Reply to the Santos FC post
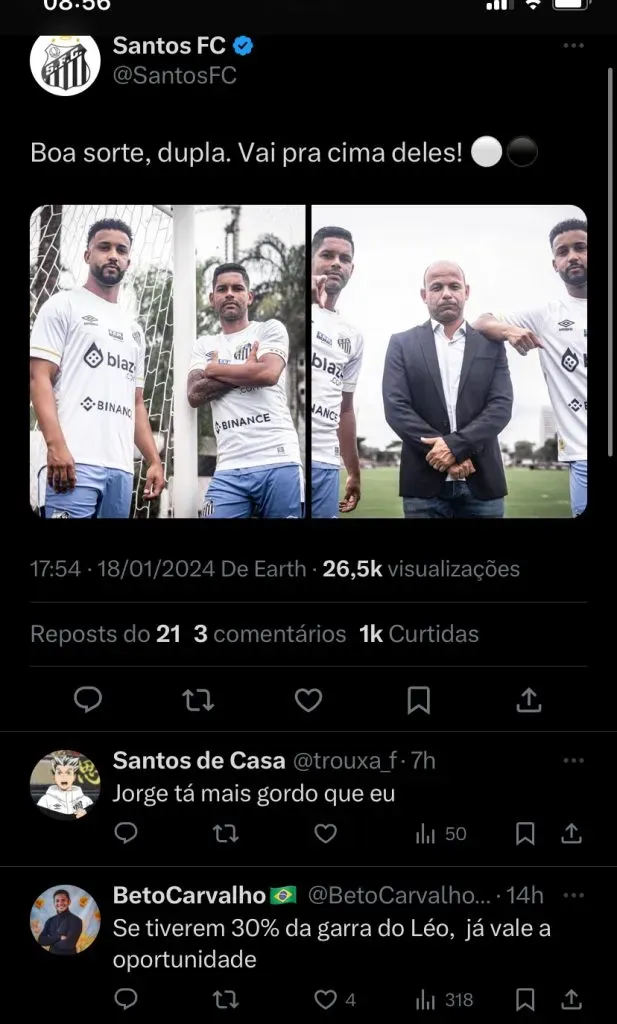617x1024 pixels. pyautogui.click(x=88, y=700)
